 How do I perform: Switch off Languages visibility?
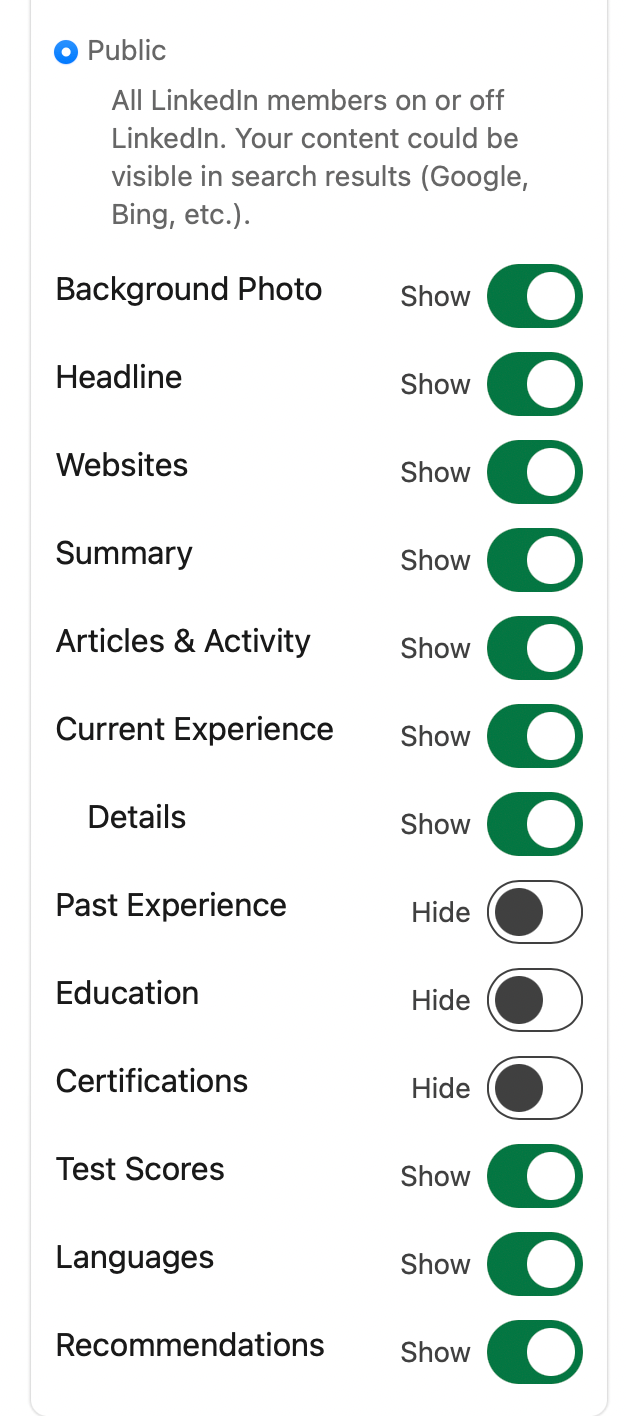point(534,1264)
